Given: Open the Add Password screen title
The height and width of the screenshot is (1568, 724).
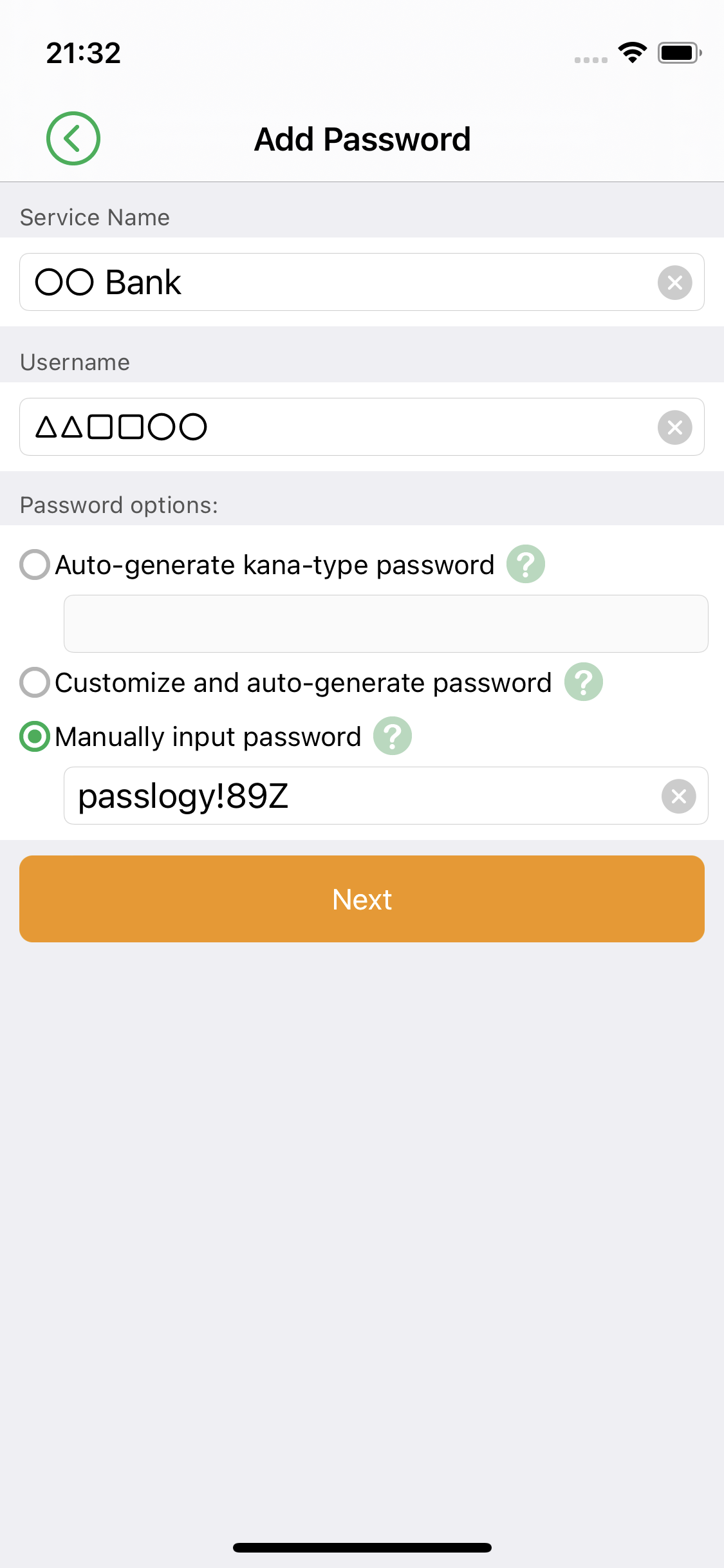Looking at the screenshot, I should [362, 138].
